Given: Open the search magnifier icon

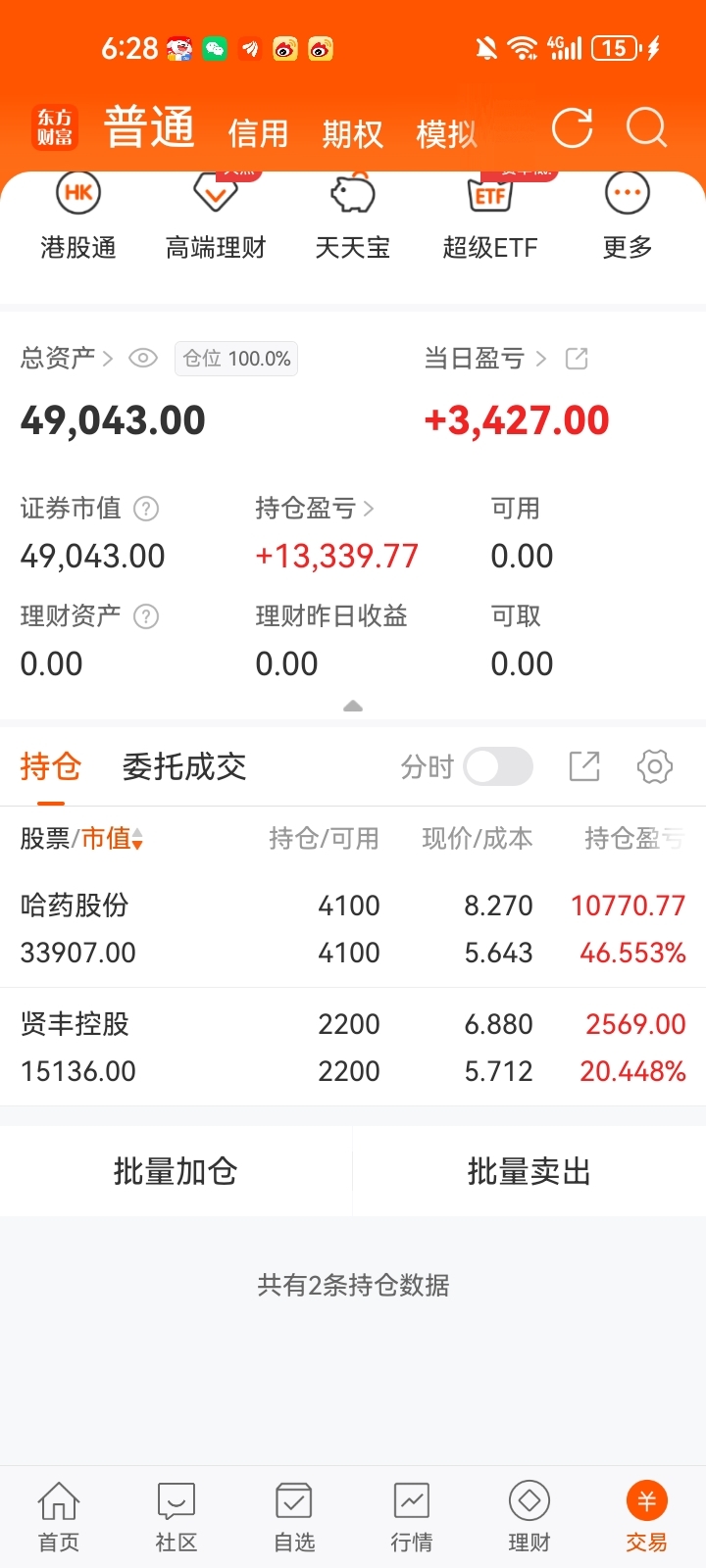Looking at the screenshot, I should tap(647, 128).
